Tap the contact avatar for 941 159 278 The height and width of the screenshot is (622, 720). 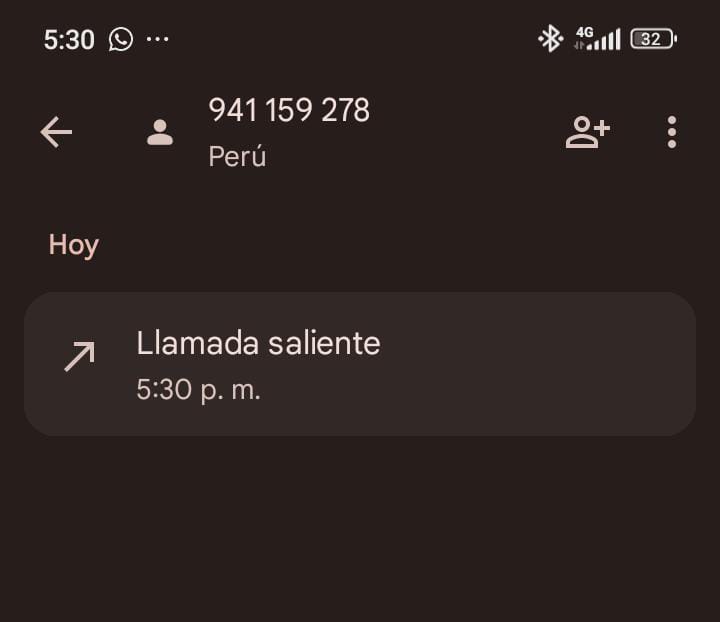tap(160, 132)
